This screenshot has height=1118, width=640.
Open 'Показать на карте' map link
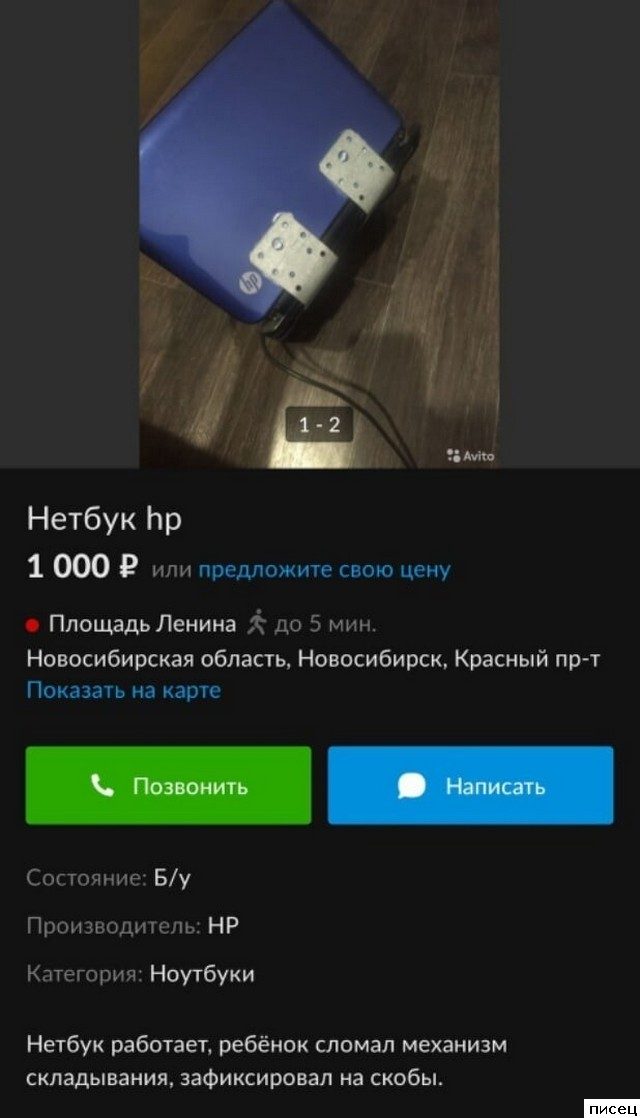point(123,690)
